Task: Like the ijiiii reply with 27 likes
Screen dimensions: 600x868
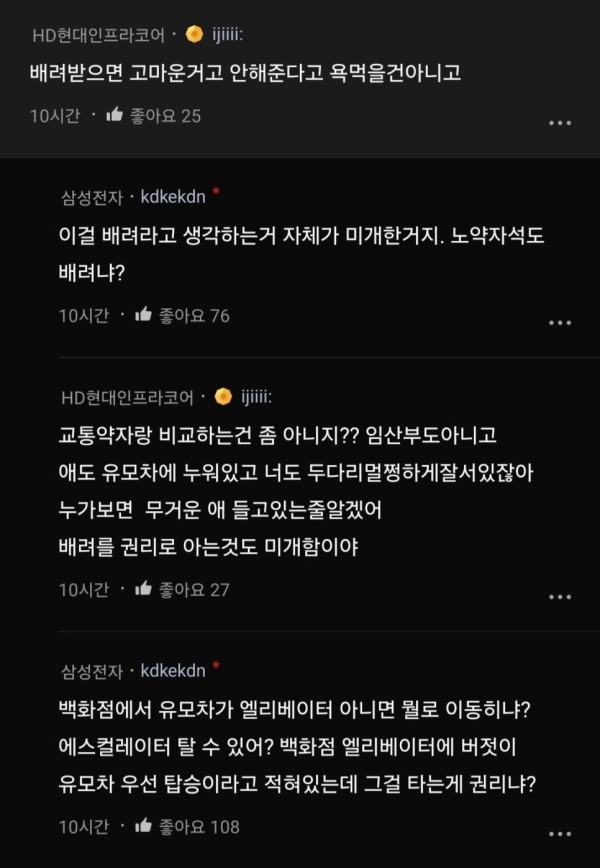Action: pos(143,589)
